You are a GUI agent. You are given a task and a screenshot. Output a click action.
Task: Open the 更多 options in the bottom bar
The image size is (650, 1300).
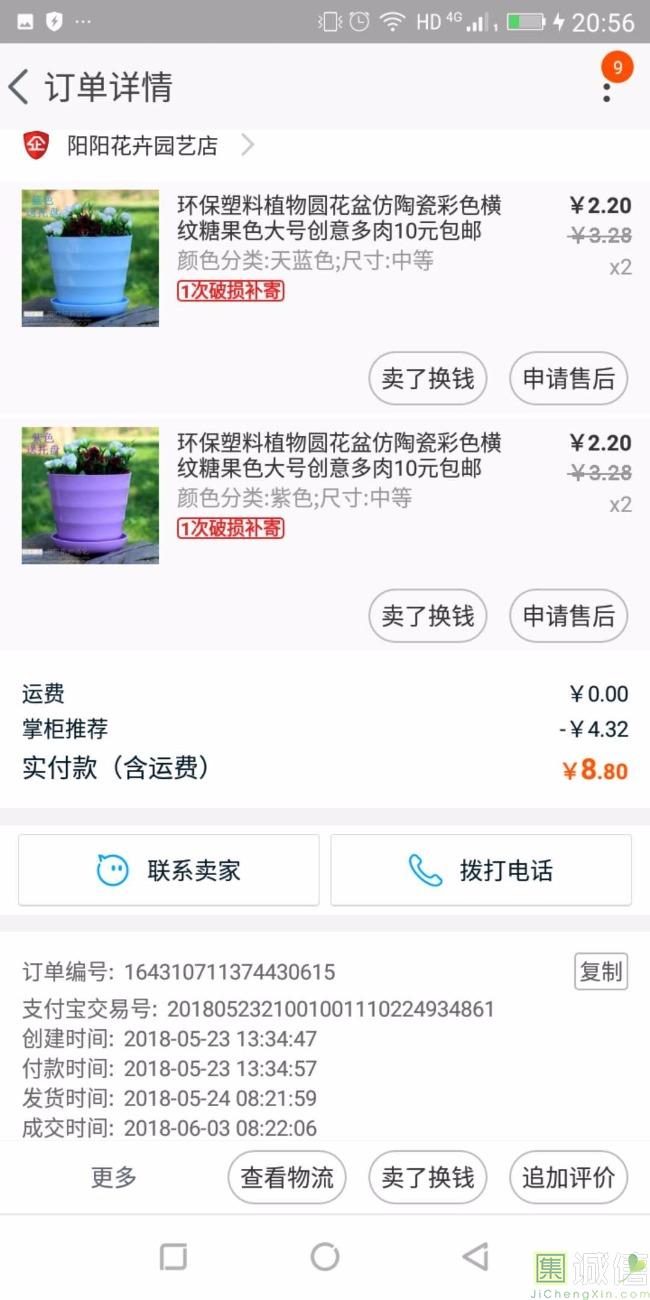coord(114,1177)
